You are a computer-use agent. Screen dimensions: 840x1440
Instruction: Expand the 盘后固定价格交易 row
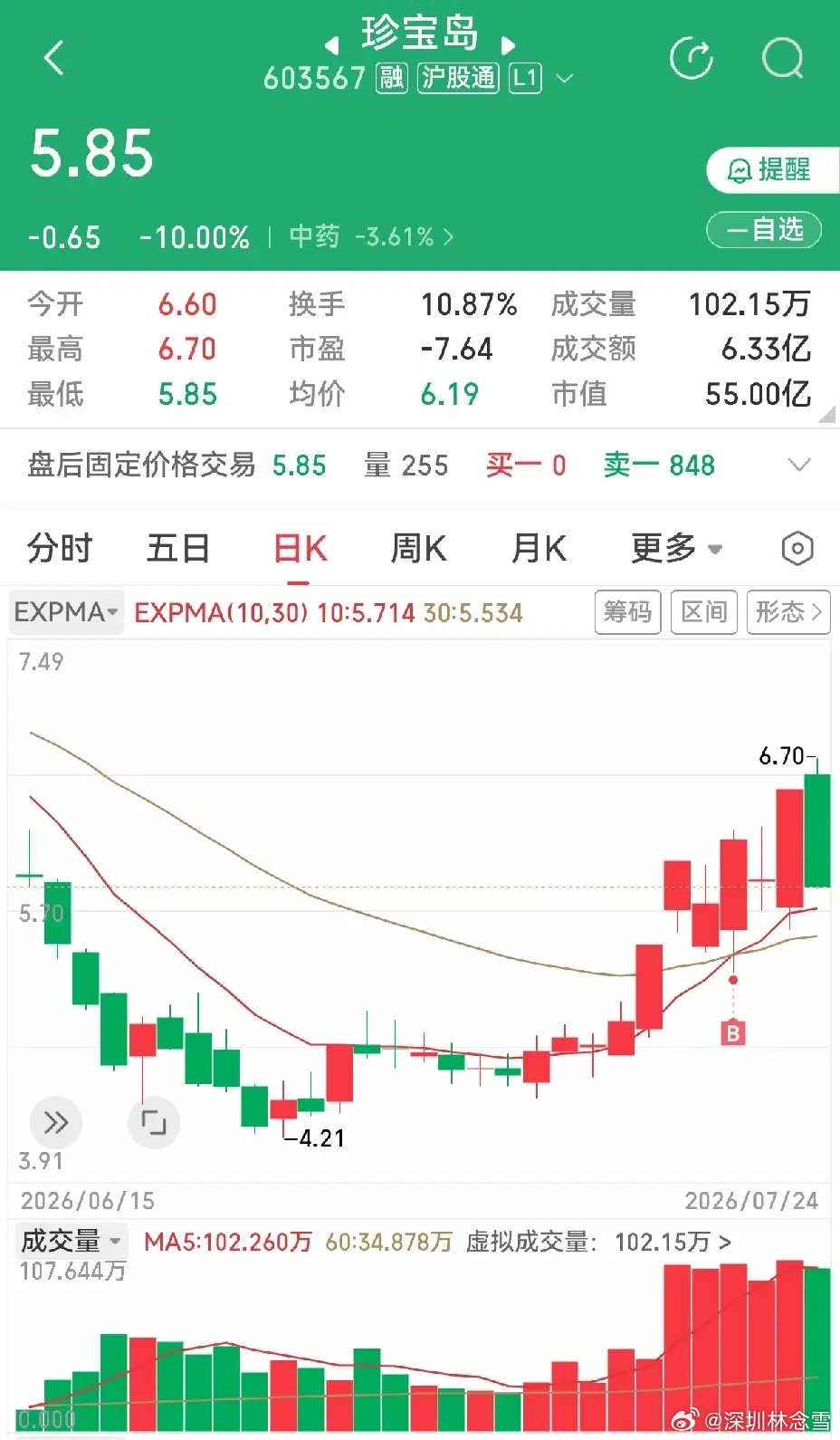coord(420,466)
